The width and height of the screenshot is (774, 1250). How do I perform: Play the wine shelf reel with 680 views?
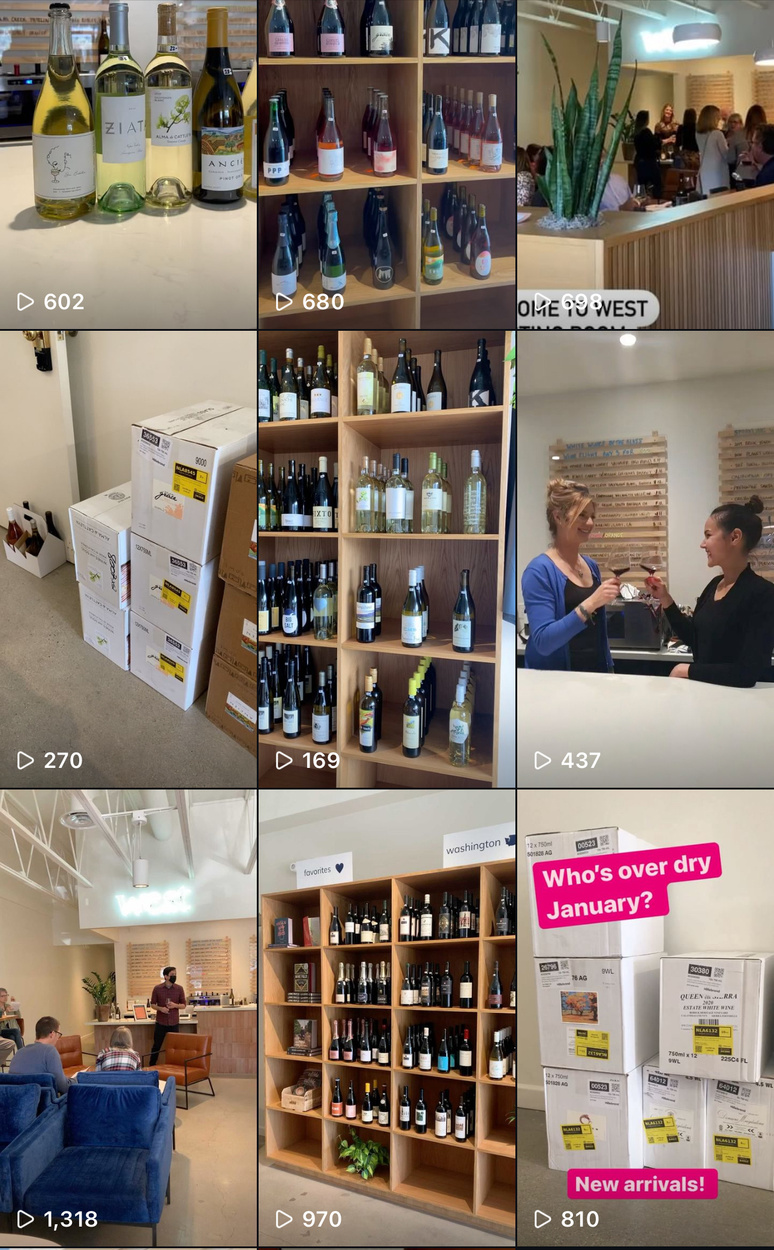[x=387, y=164]
